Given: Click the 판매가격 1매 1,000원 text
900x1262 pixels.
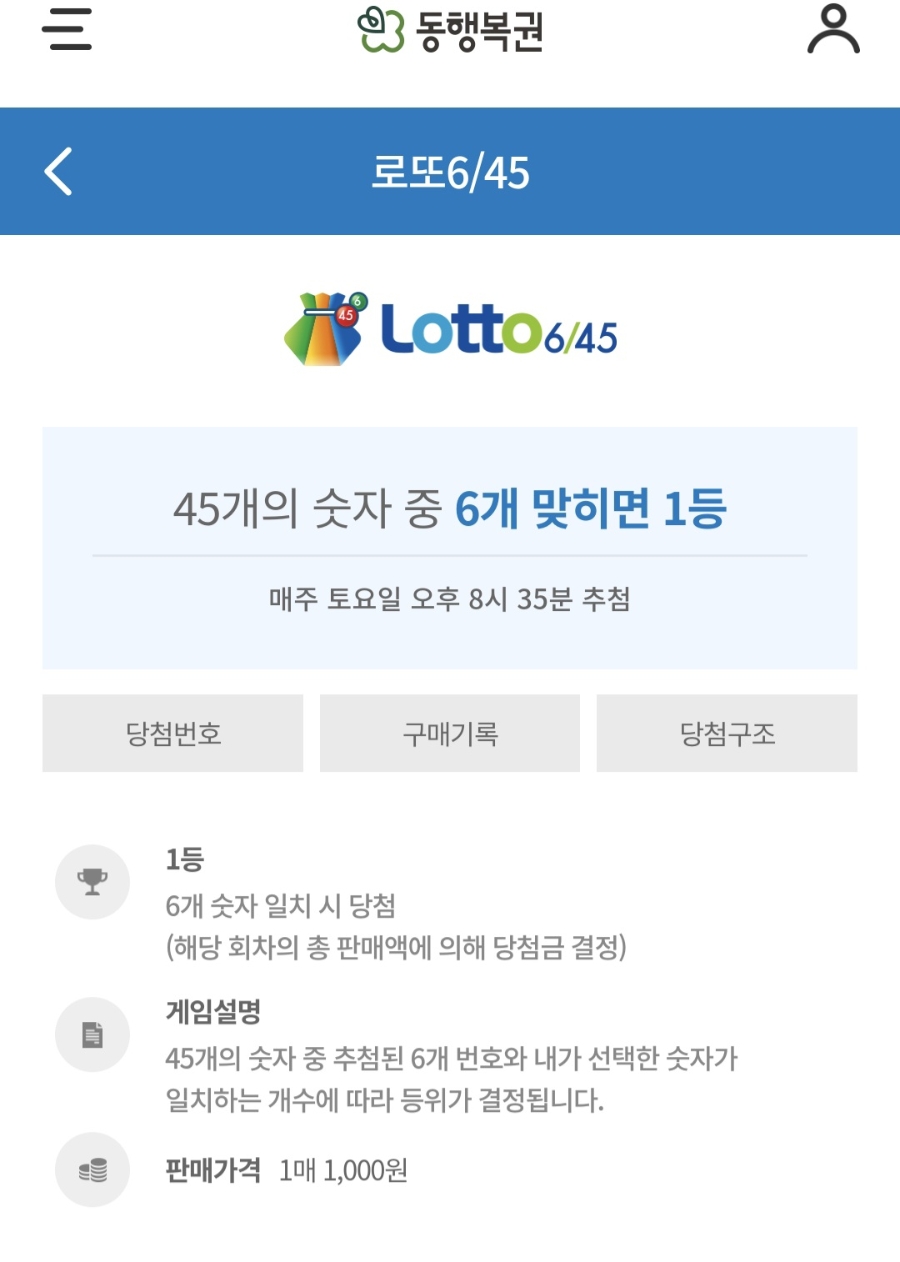Looking at the screenshot, I should click(x=285, y=1169).
